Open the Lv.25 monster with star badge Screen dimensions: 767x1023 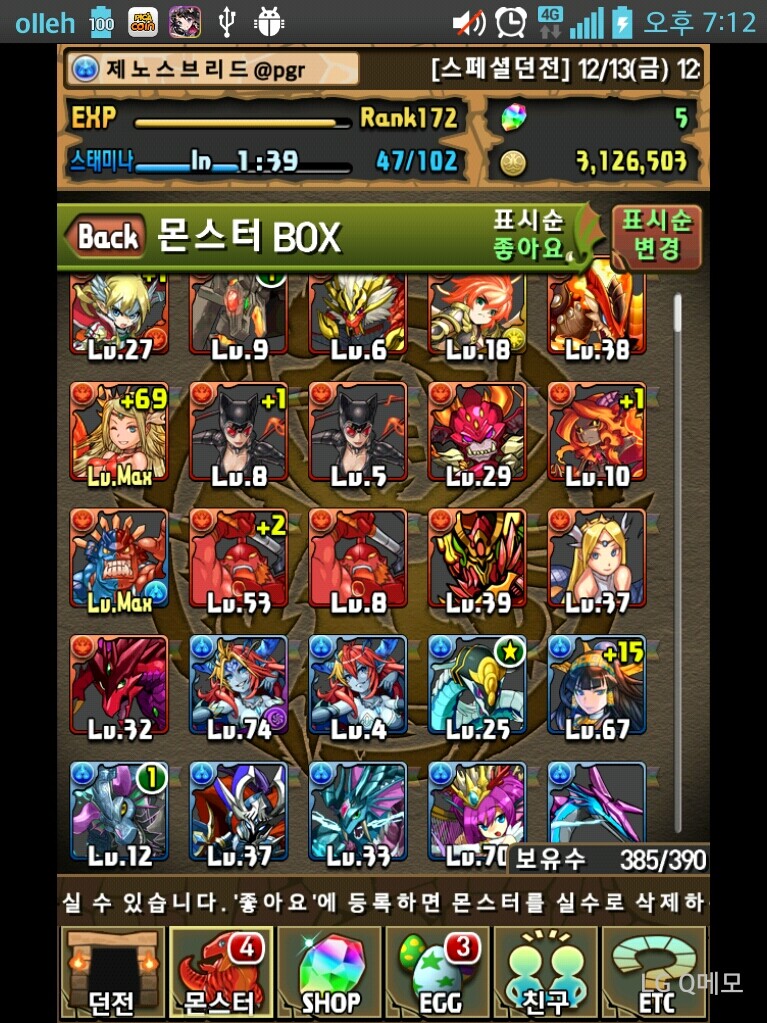coord(477,686)
